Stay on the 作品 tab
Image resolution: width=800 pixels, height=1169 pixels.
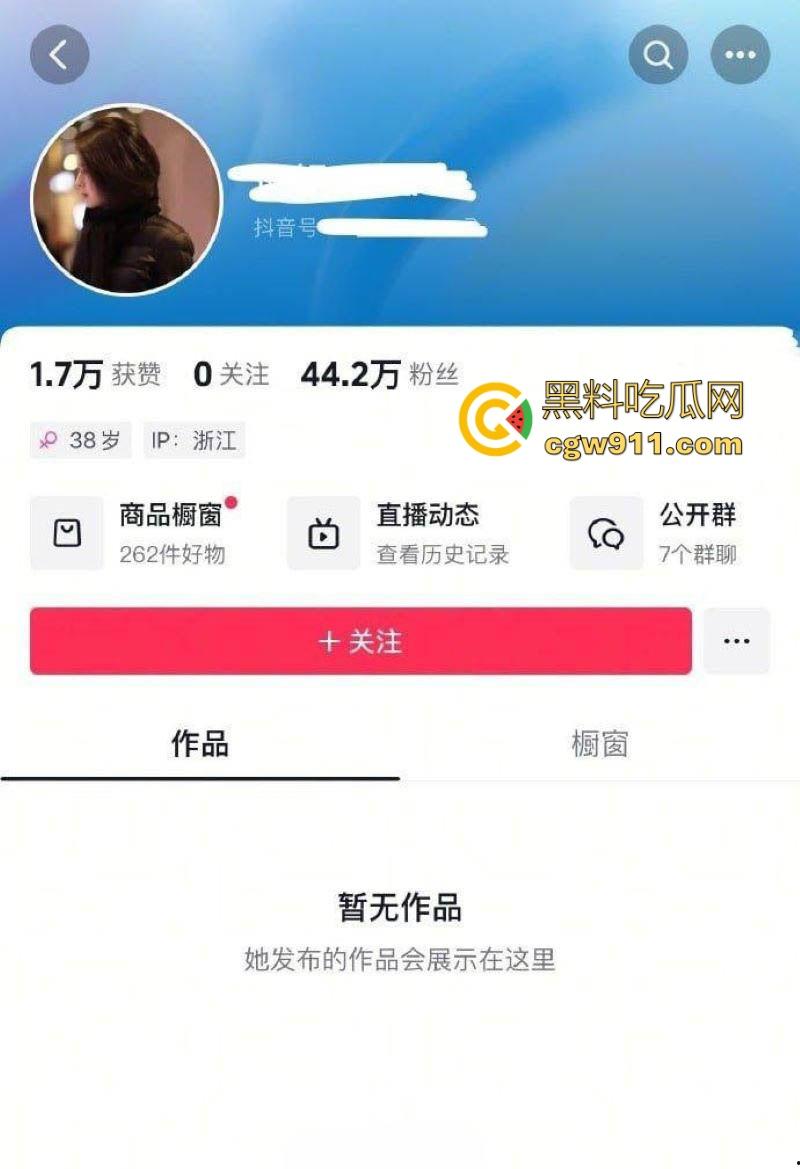198,744
